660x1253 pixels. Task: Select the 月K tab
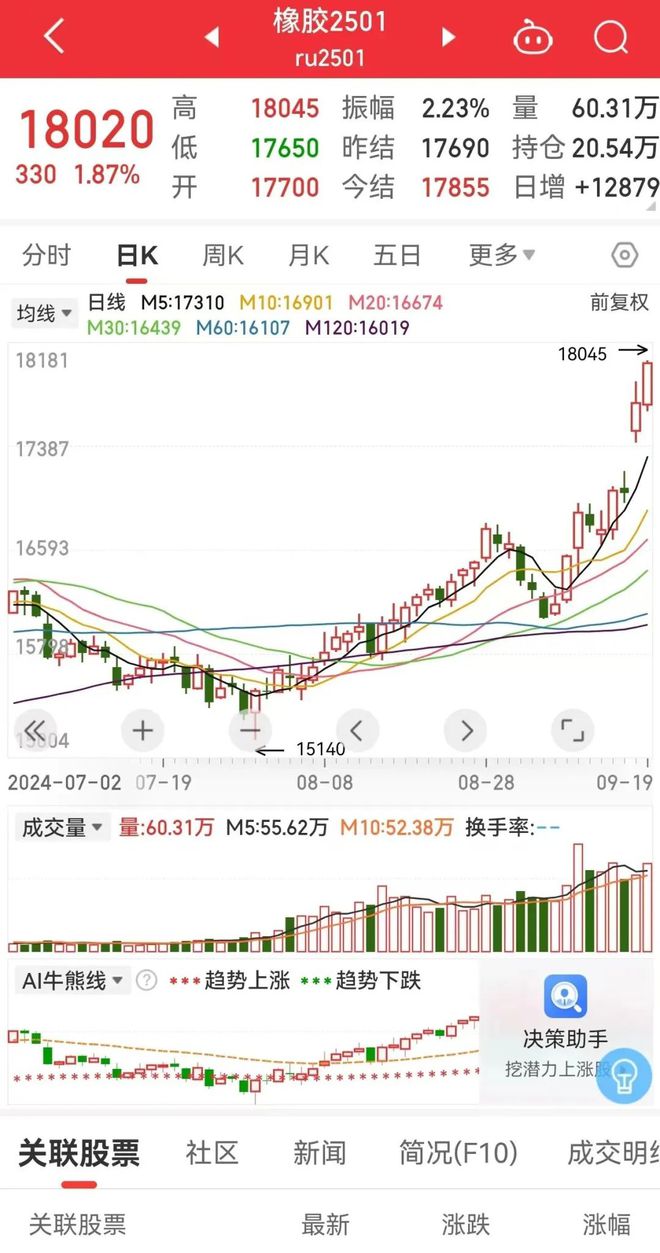coord(308,255)
